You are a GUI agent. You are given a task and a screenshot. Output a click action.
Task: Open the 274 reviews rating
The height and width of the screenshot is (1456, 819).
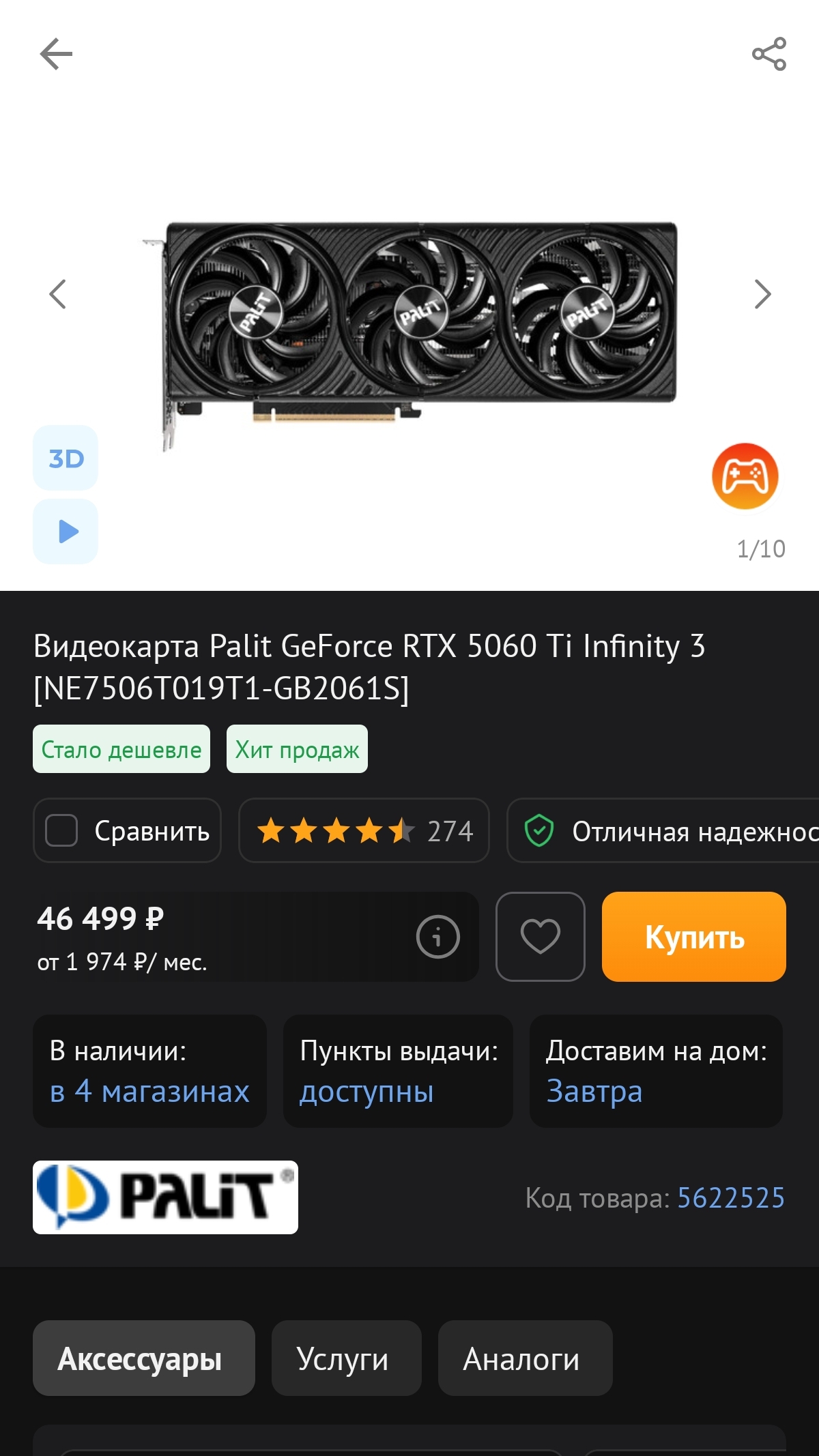(364, 830)
